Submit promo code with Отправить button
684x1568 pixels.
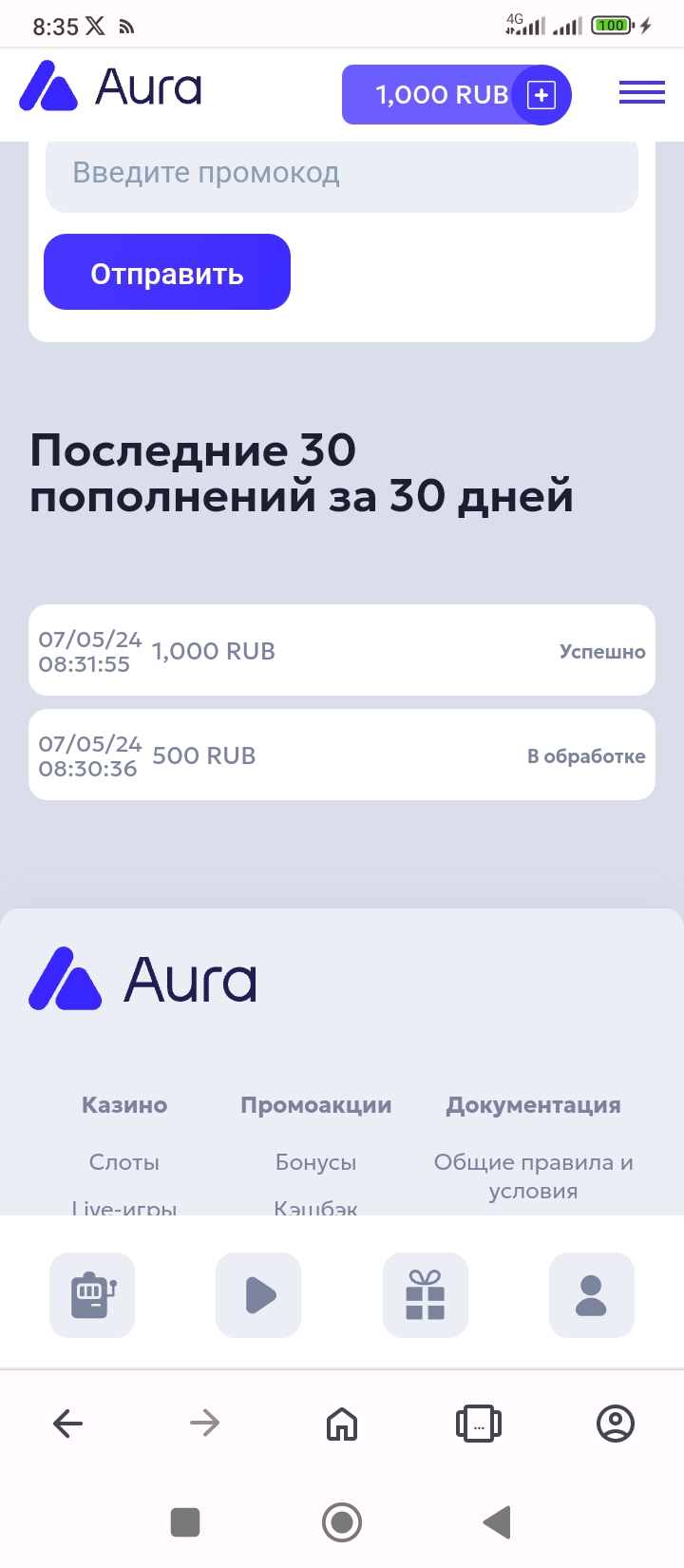tap(167, 272)
